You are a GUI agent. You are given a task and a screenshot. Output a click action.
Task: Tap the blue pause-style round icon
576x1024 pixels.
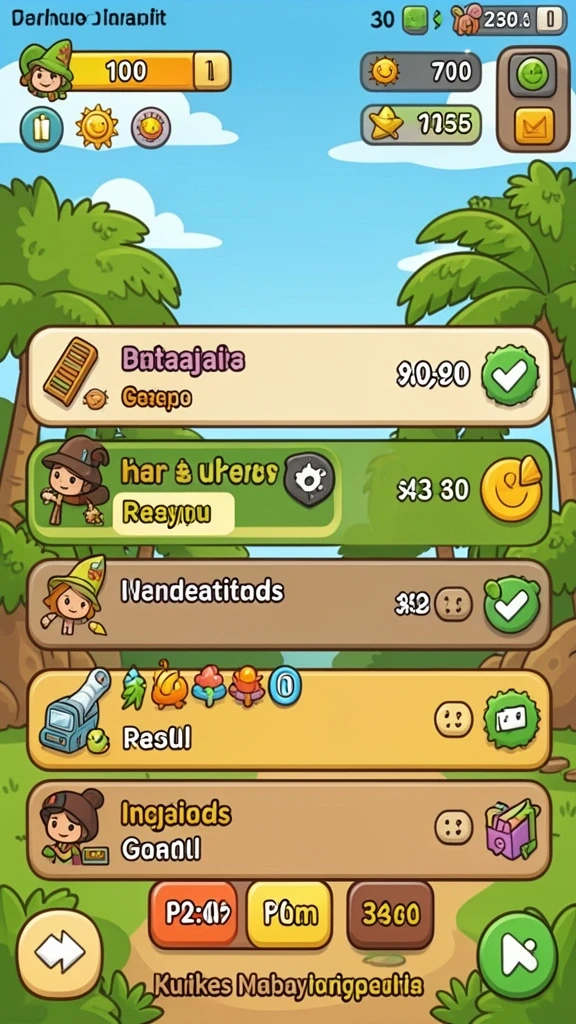pos(42,128)
